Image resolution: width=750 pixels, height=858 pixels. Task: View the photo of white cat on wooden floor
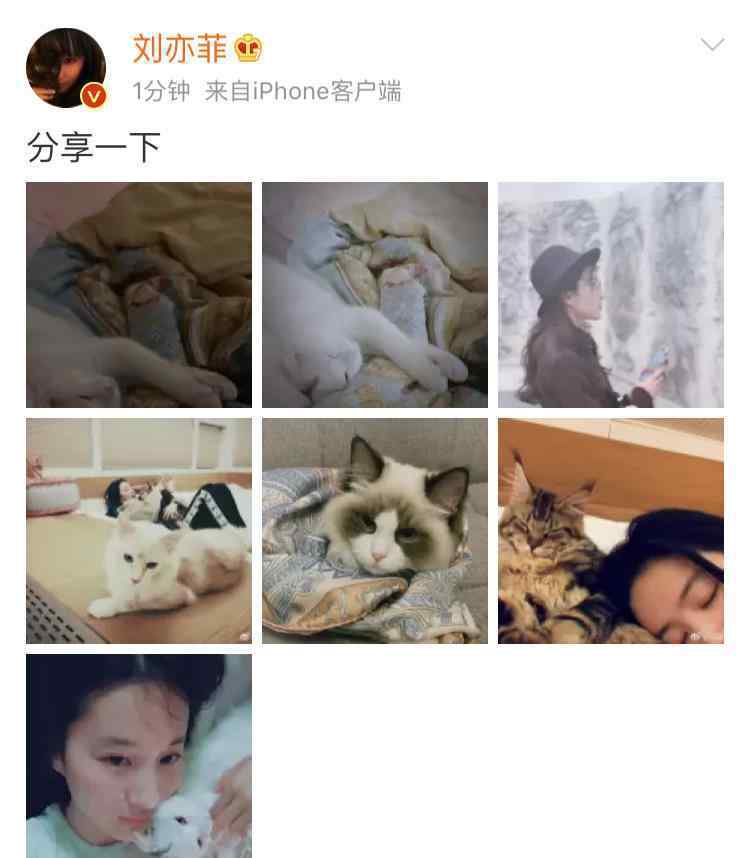click(139, 531)
